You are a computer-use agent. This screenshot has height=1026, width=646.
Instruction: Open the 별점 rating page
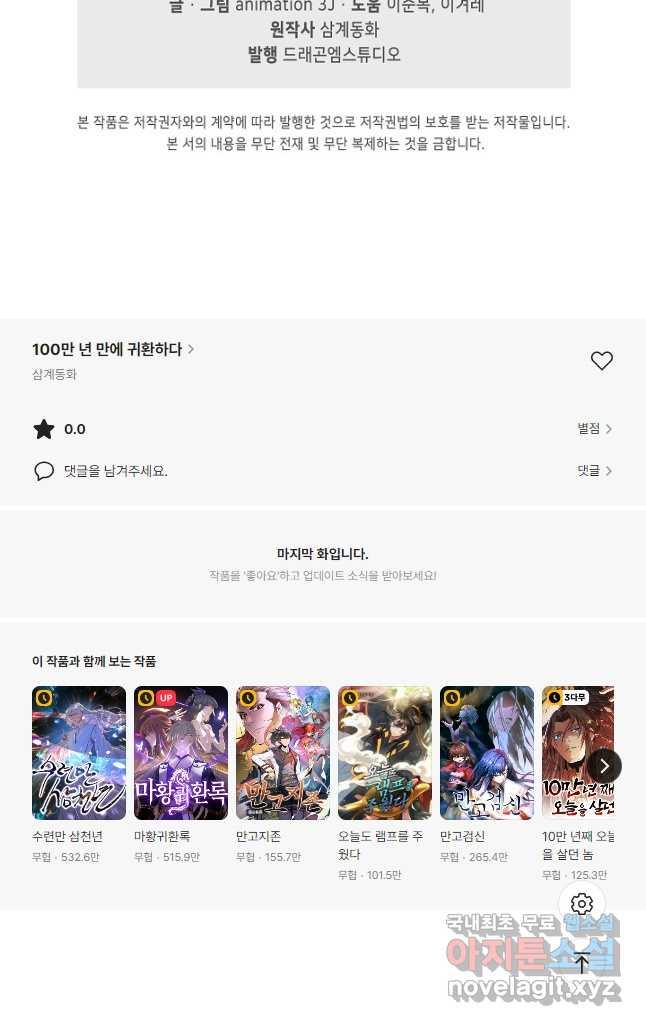pyautogui.click(x=594, y=429)
